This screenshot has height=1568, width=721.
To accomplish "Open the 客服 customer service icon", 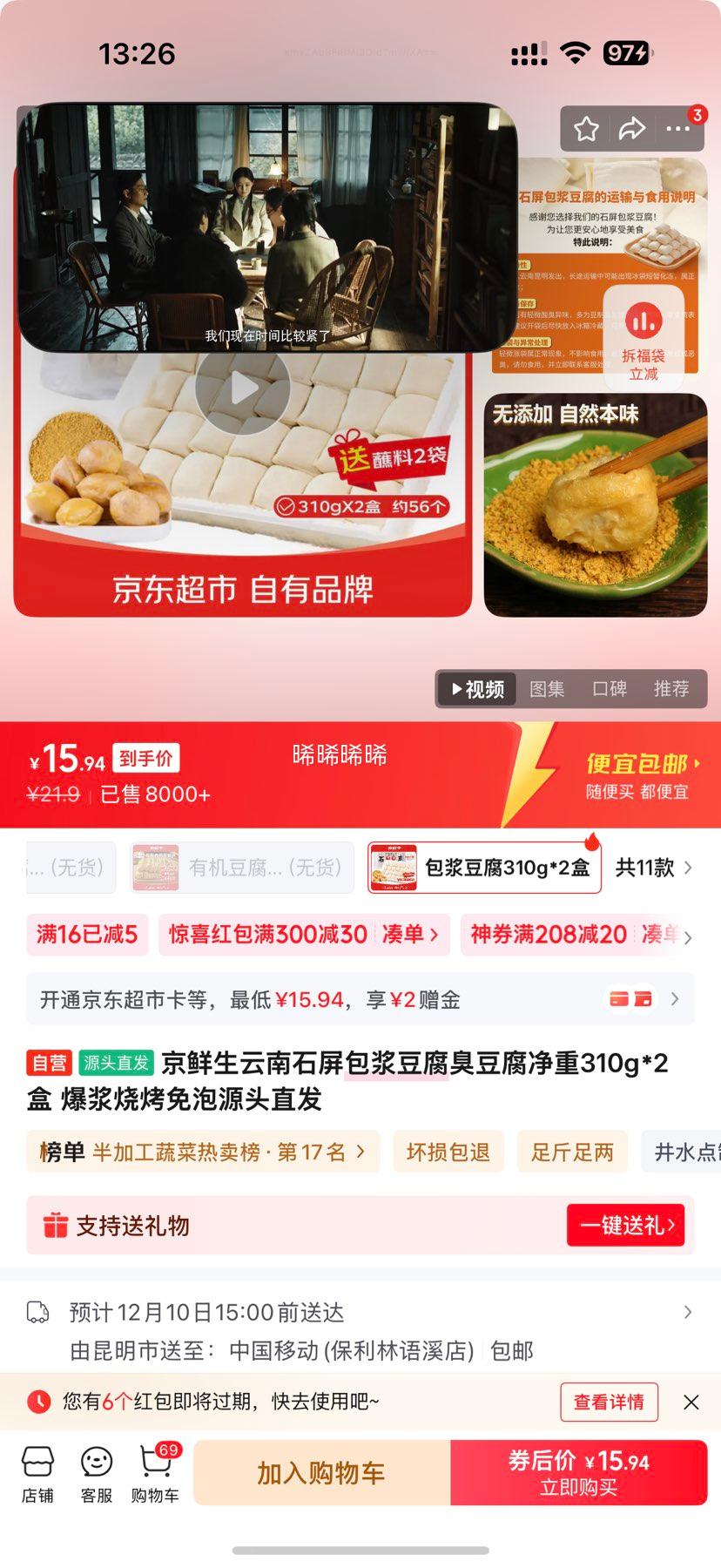I will pos(96,1474).
